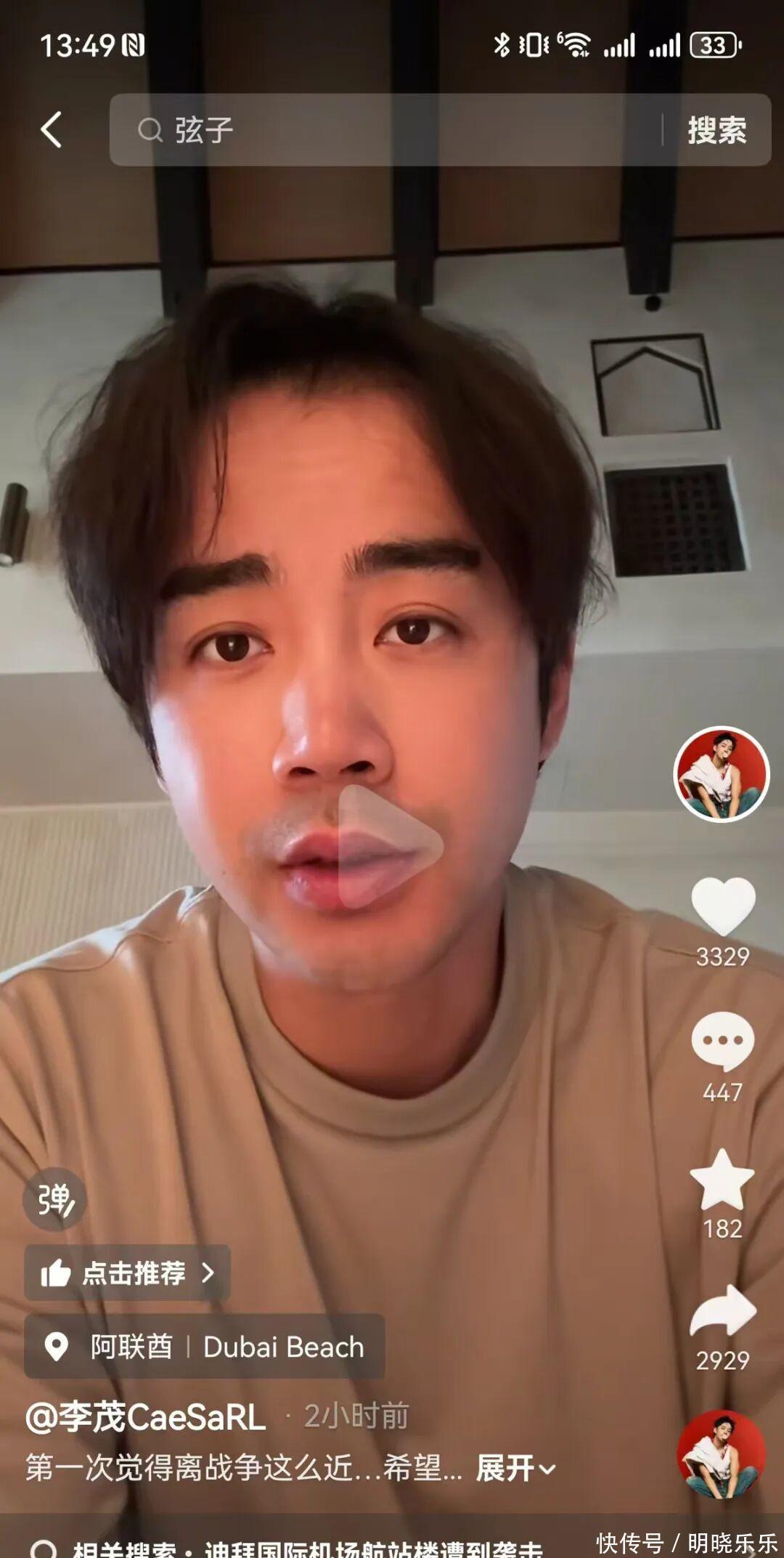Tap the 点击推荐 recommend button
The height and width of the screenshot is (1558, 784).
tap(128, 1273)
